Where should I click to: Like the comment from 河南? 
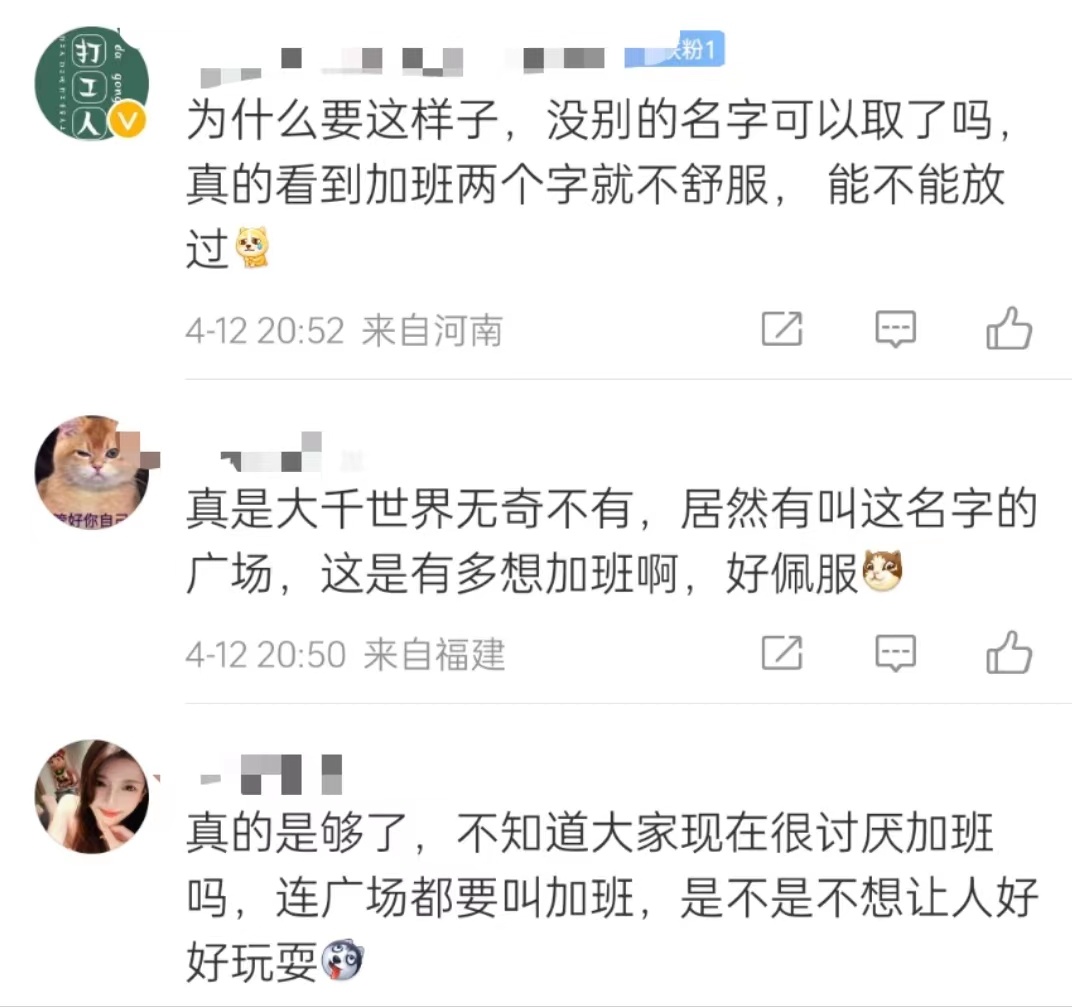point(1008,329)
